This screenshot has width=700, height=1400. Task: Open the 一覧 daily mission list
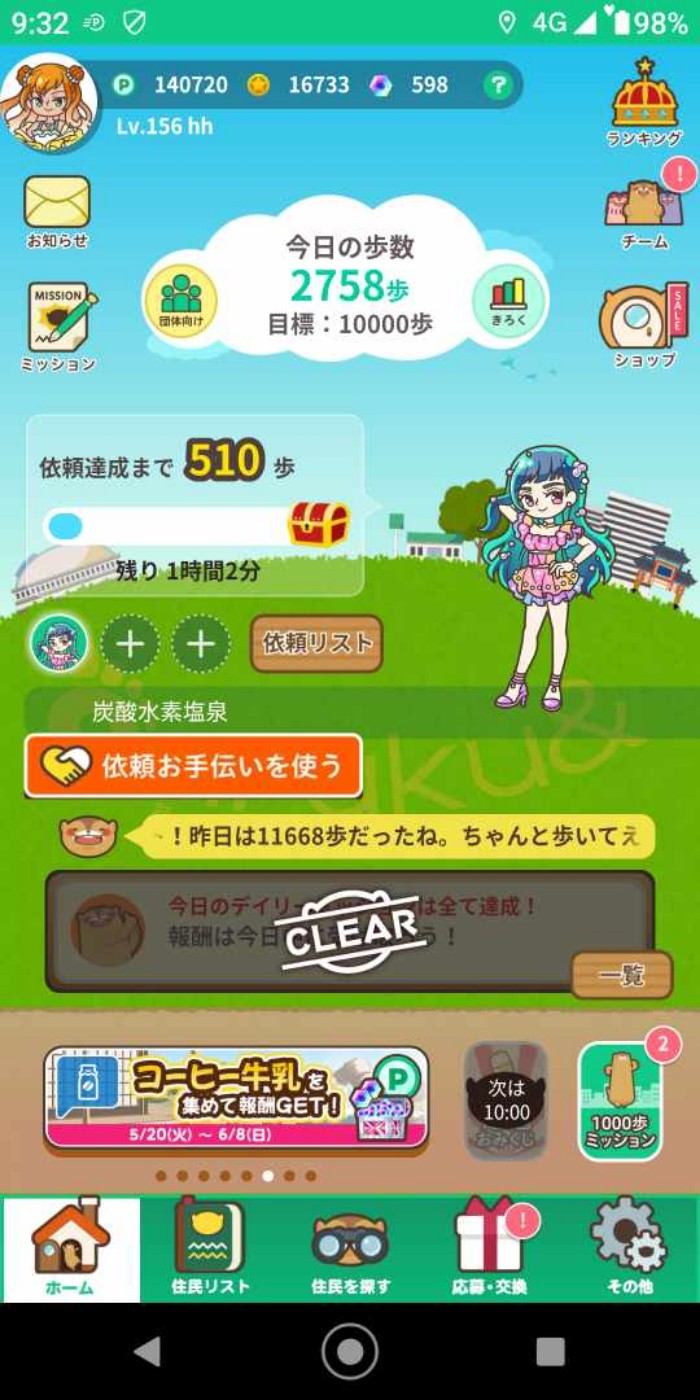621,974
